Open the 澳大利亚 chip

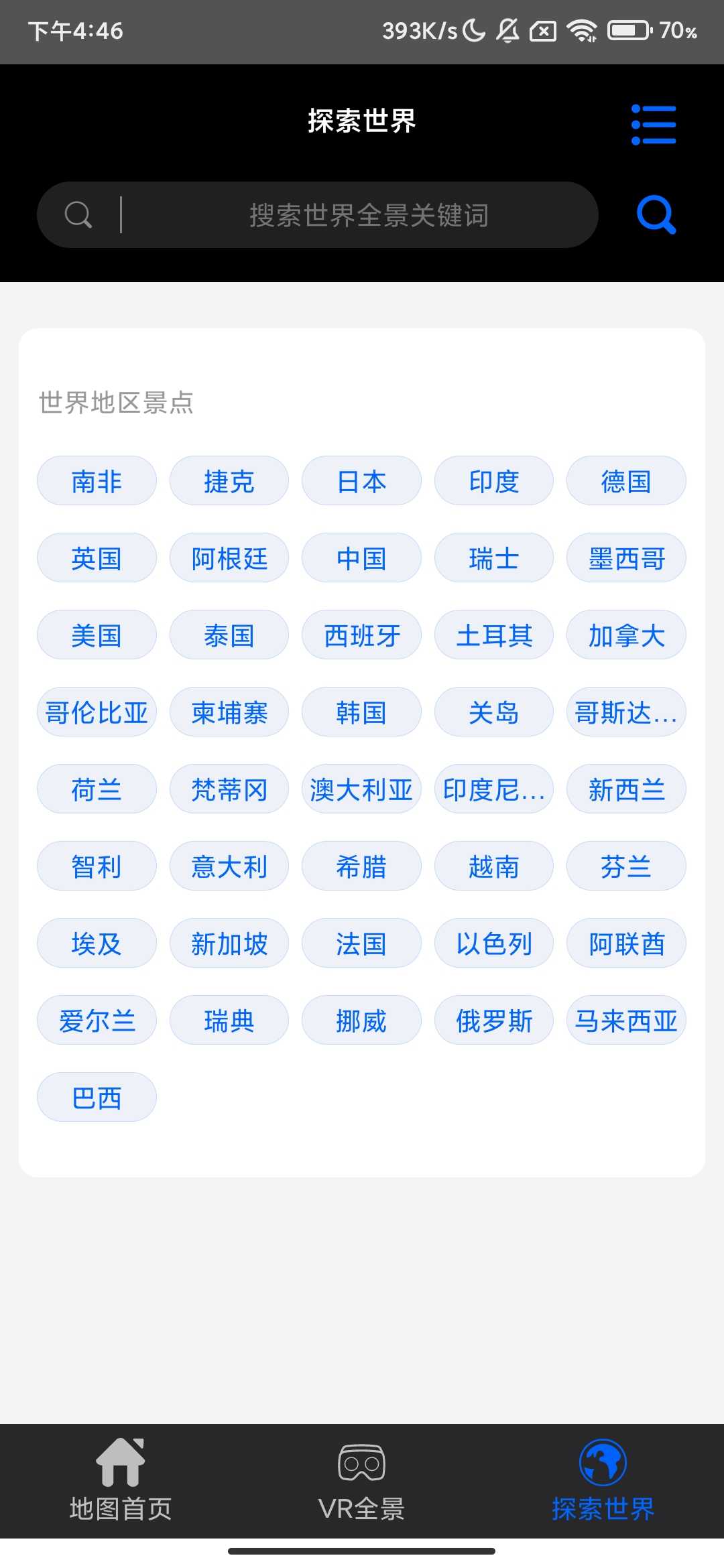point(361,789)
